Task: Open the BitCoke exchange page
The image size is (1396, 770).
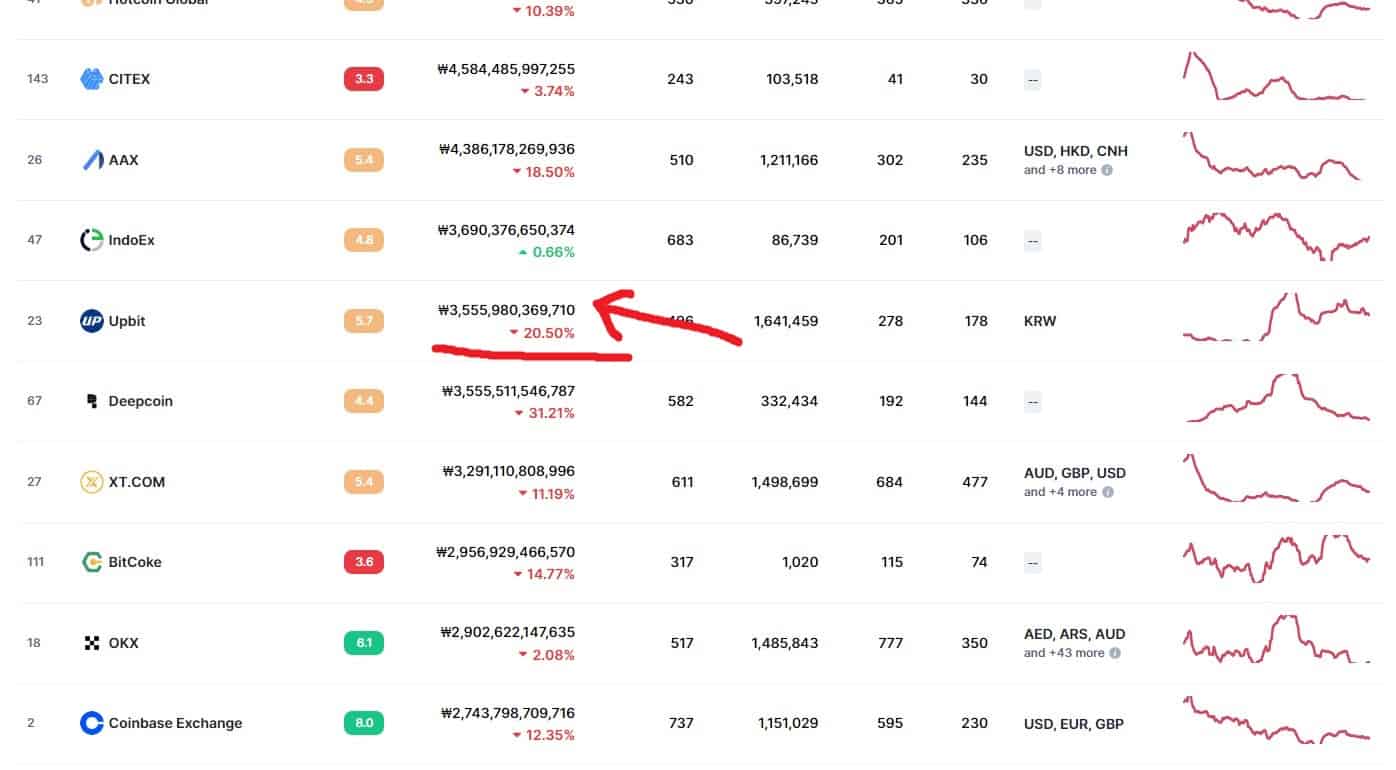Action: (135, 562)
